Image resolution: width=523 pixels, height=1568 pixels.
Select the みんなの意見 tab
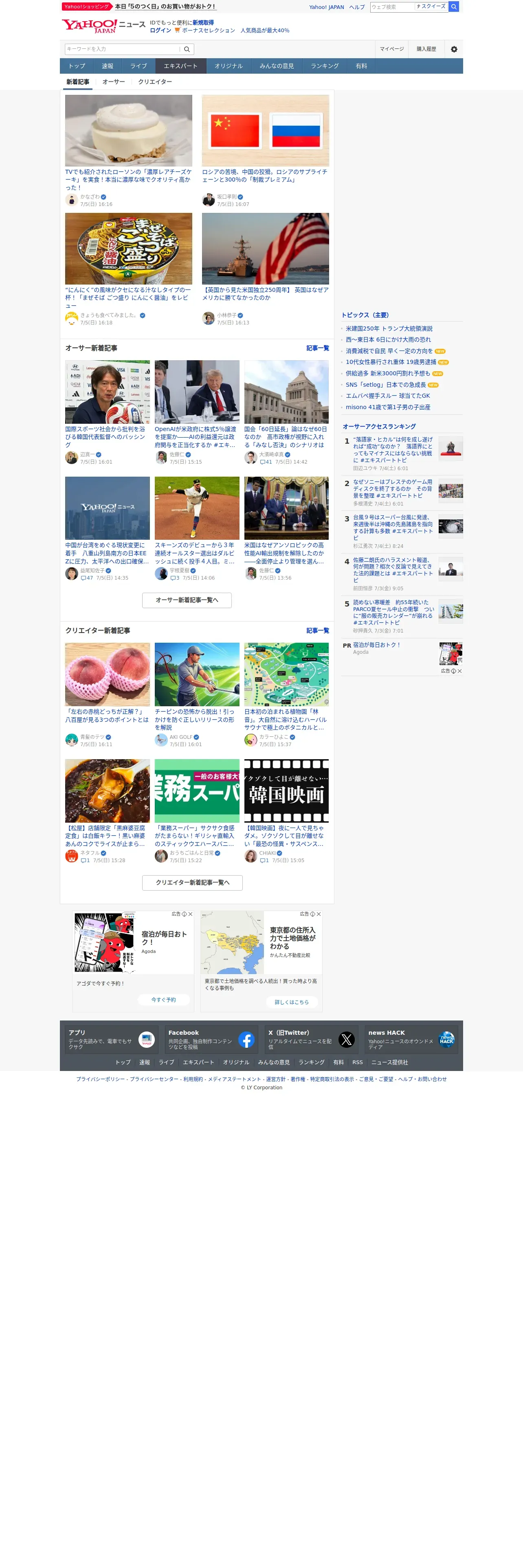tap(277, 66)
